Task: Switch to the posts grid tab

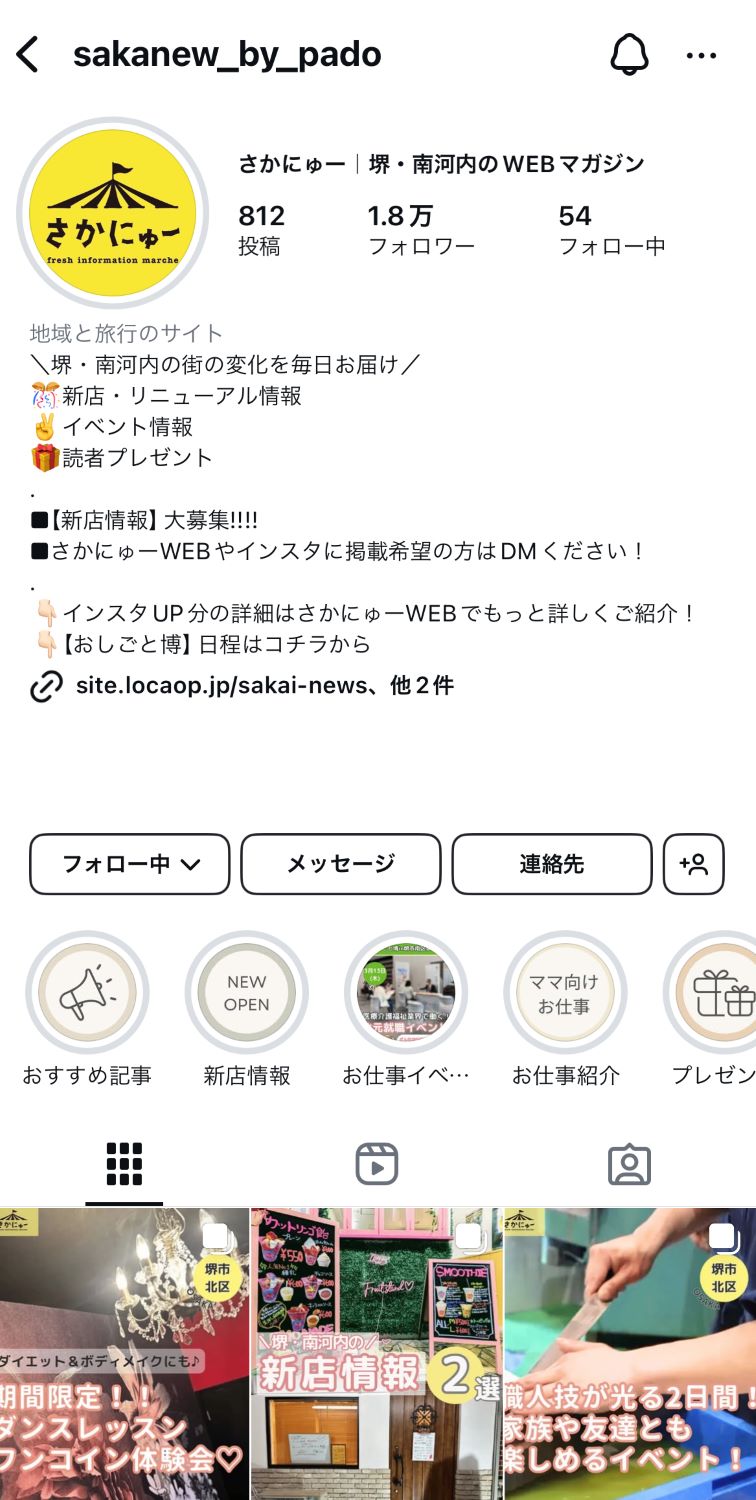Action: point(124,1165)
